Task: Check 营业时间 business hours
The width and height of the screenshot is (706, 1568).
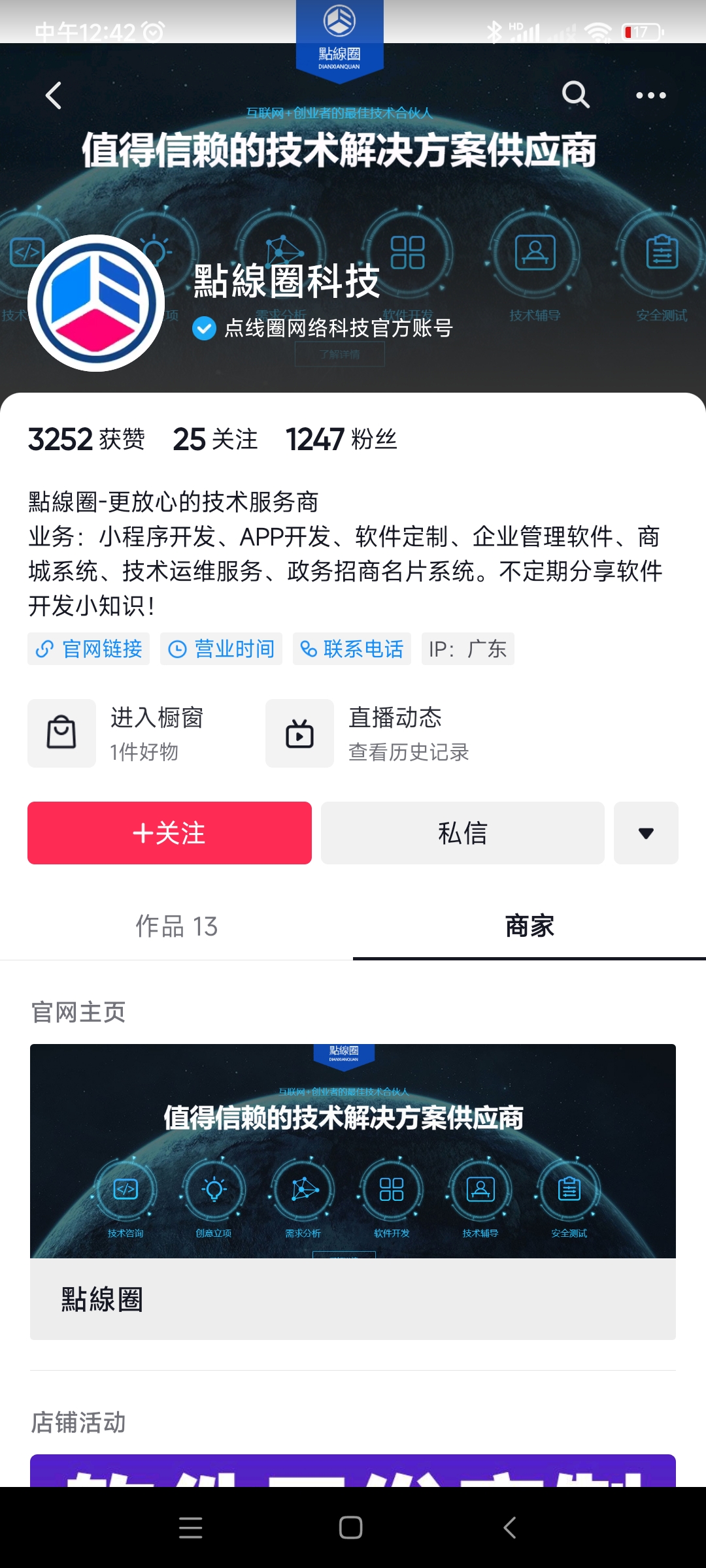Action: point(221,649)
